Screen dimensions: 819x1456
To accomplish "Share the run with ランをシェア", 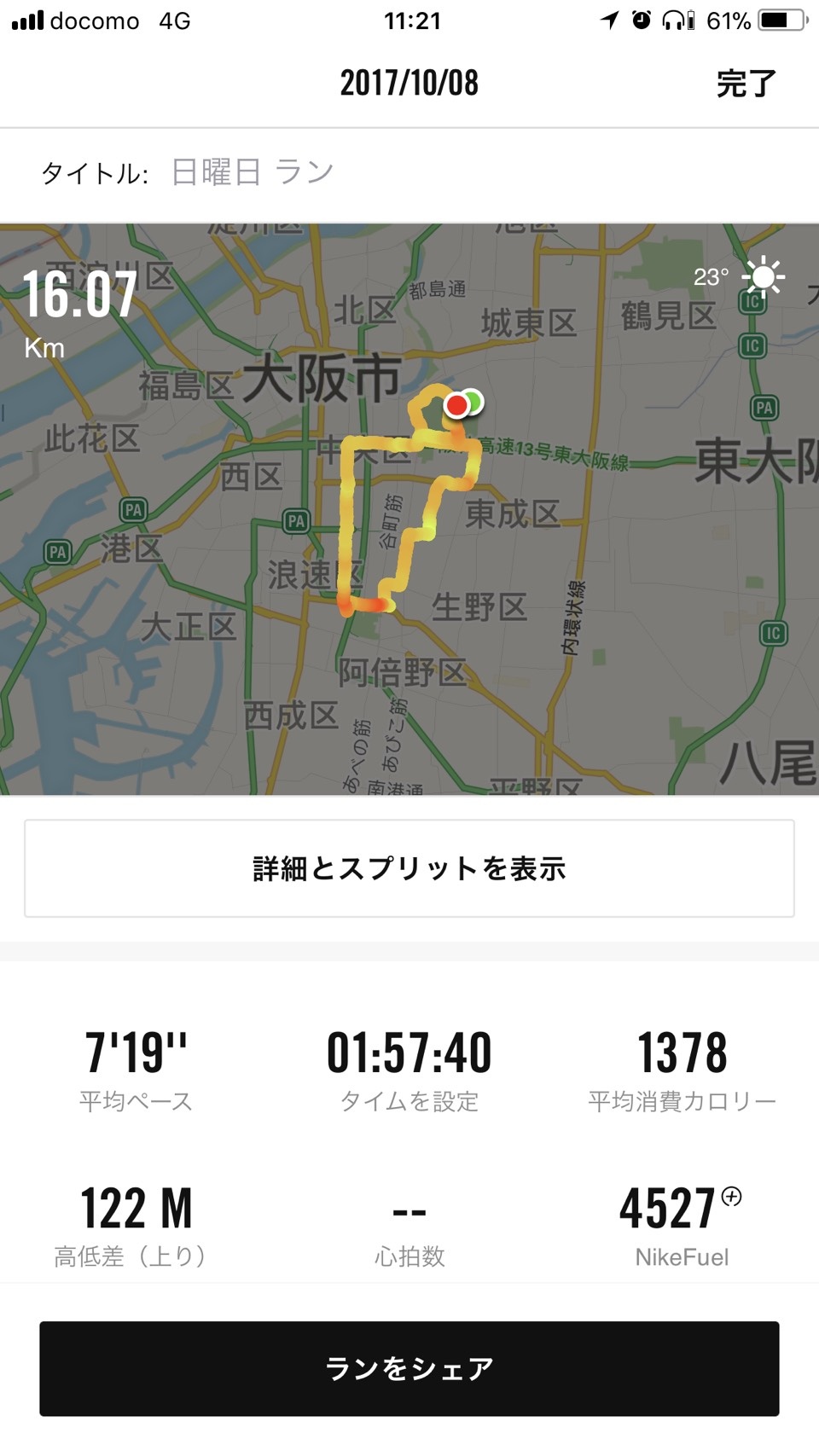I will [409, 1368].
